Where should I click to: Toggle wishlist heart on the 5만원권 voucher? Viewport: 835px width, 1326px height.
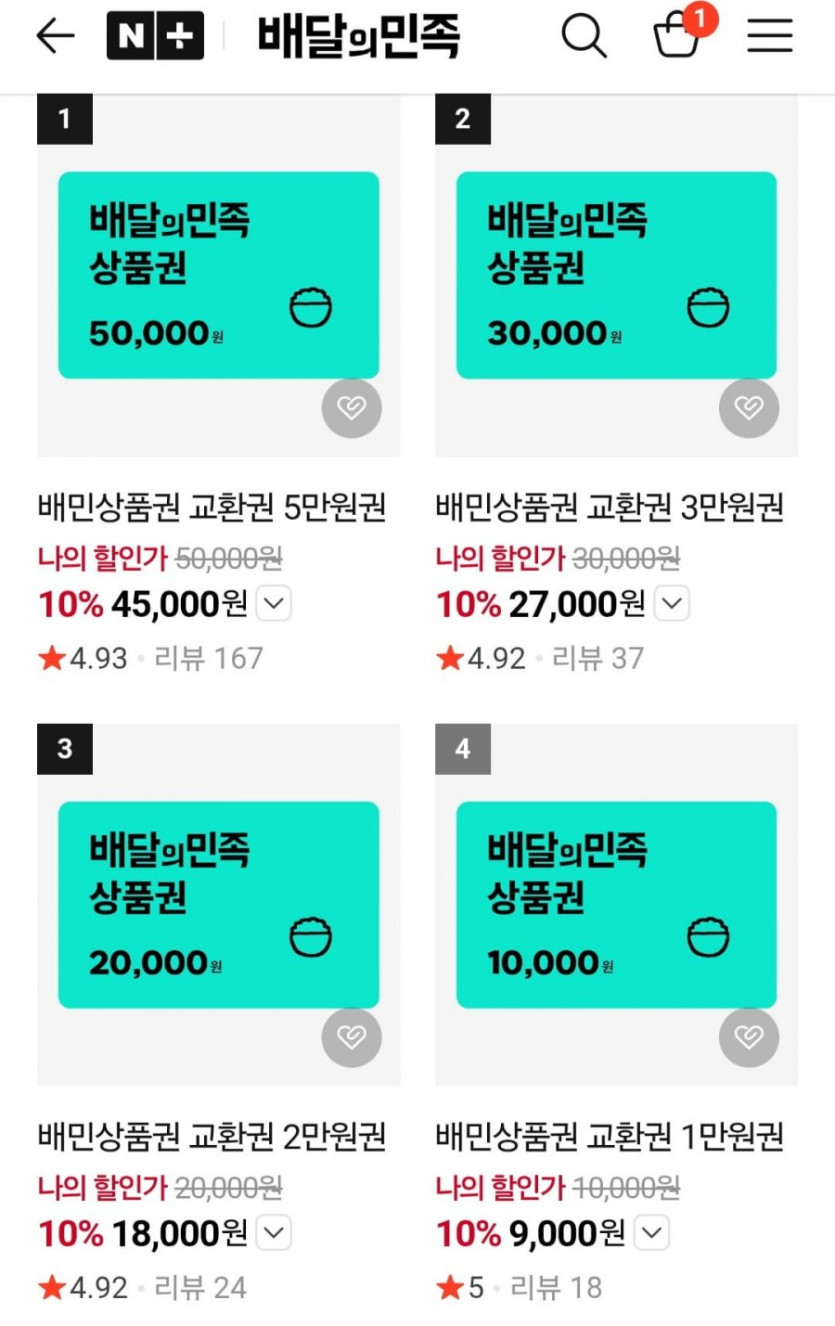tap(351, 408)
